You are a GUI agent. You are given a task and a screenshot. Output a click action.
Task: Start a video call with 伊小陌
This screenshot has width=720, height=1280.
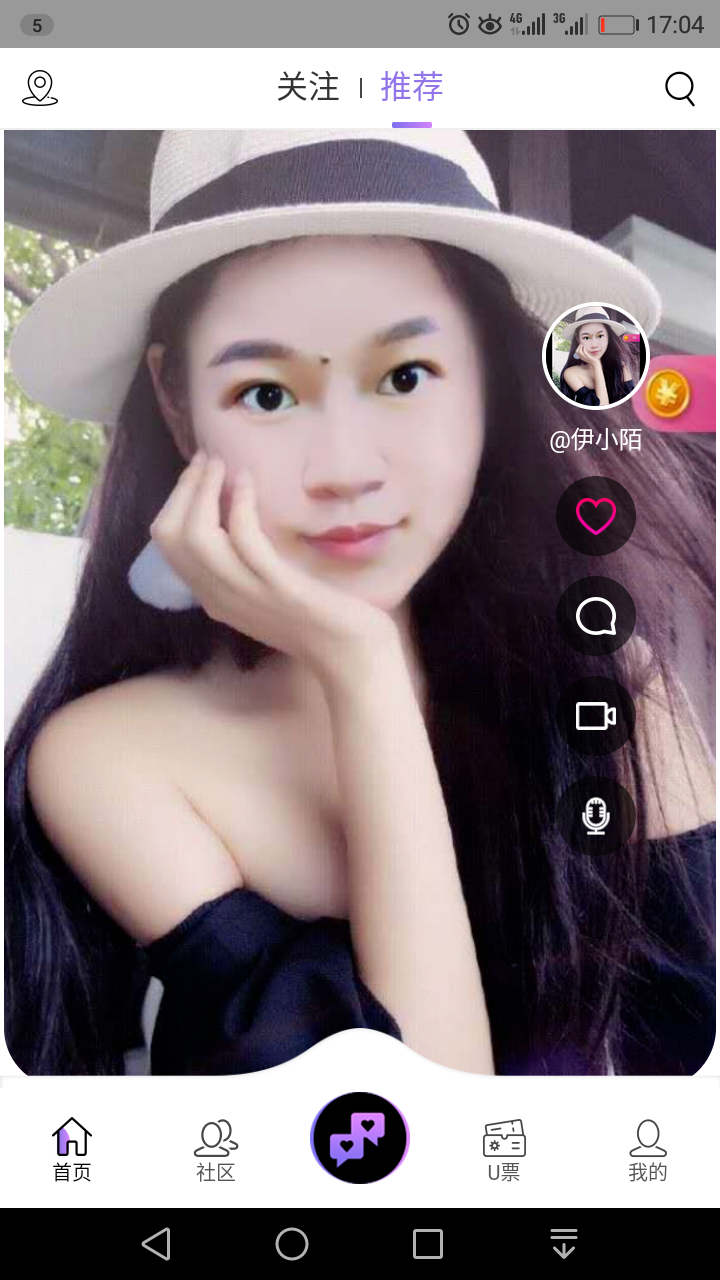coord(596,716)
